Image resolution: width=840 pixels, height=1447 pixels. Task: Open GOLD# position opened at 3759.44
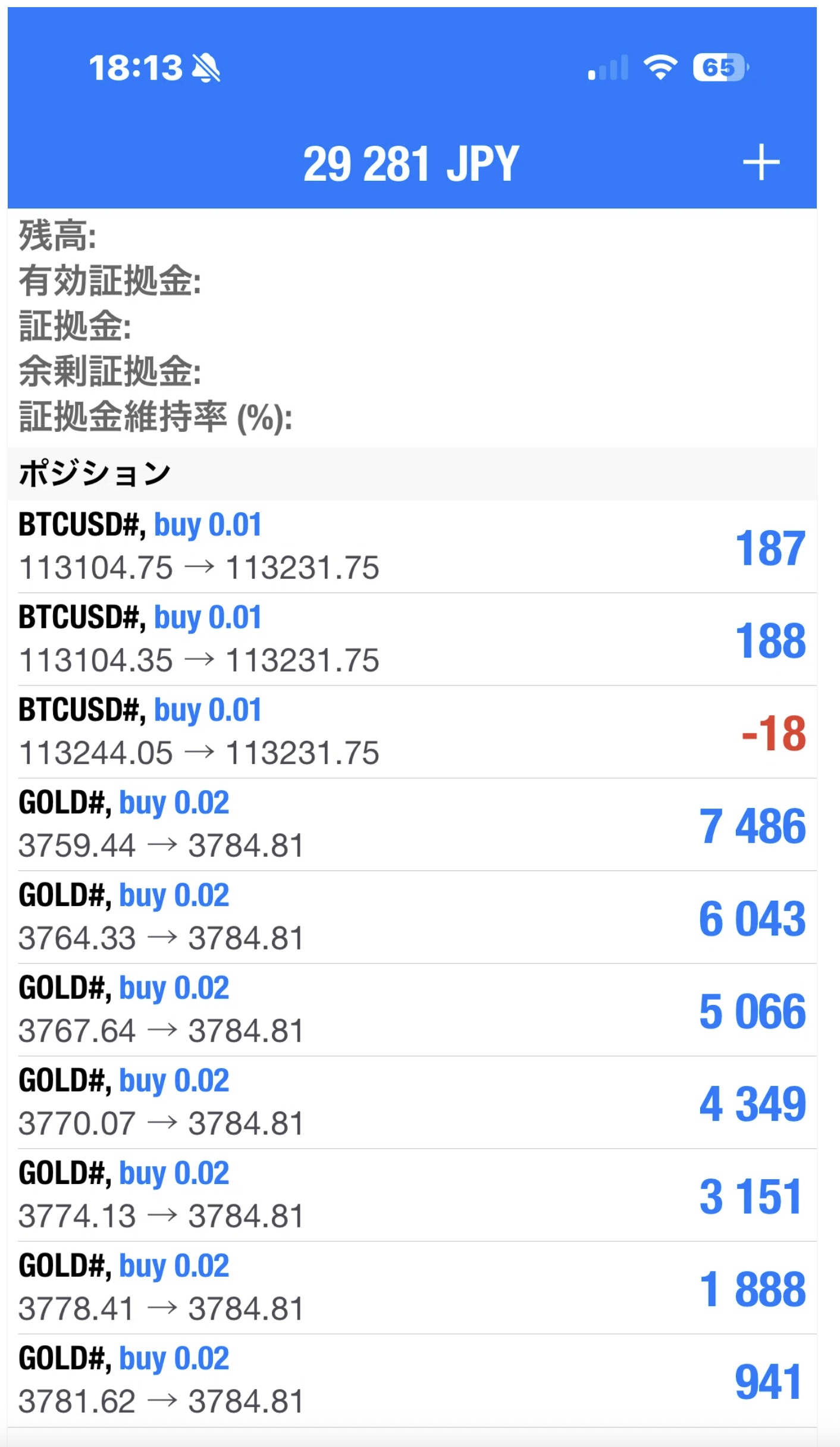410,825
